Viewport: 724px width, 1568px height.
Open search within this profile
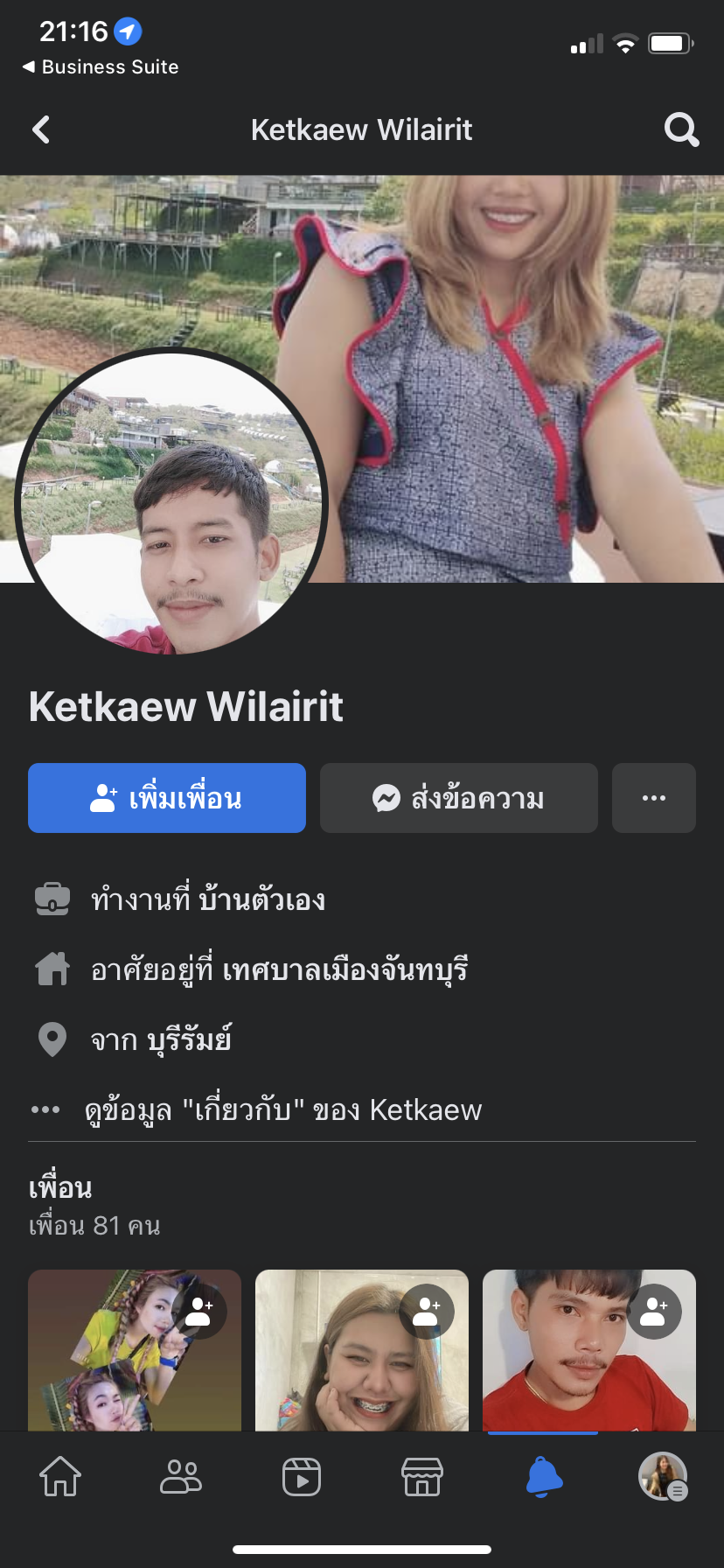click(681, 130)
